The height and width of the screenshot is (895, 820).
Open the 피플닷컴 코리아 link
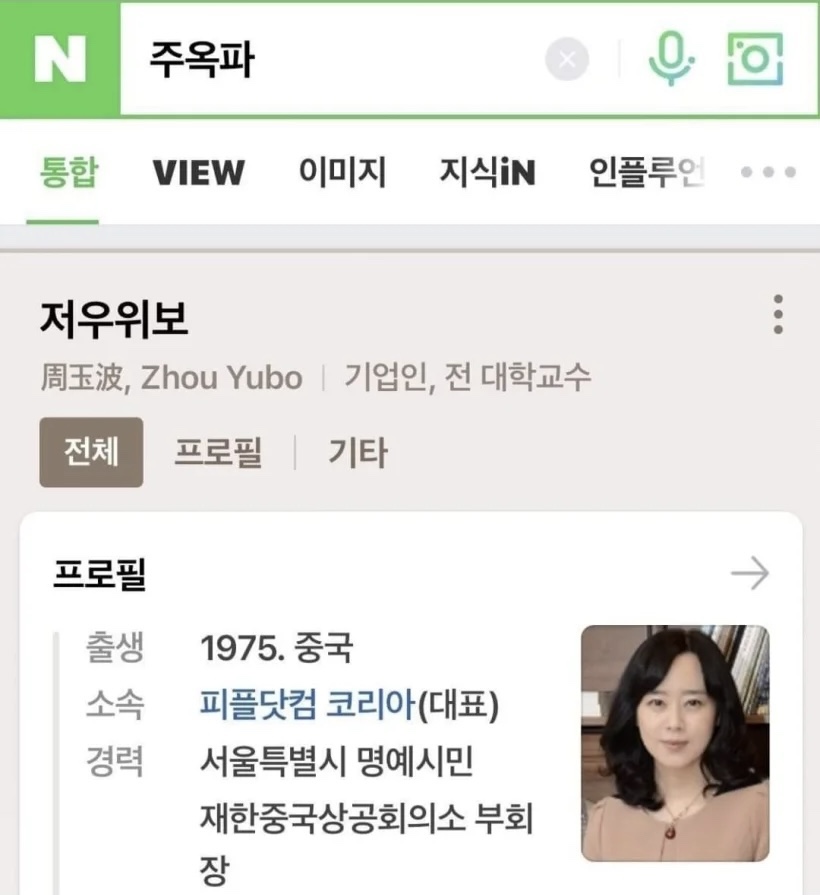pyautogui.click(x=306, y=705)
